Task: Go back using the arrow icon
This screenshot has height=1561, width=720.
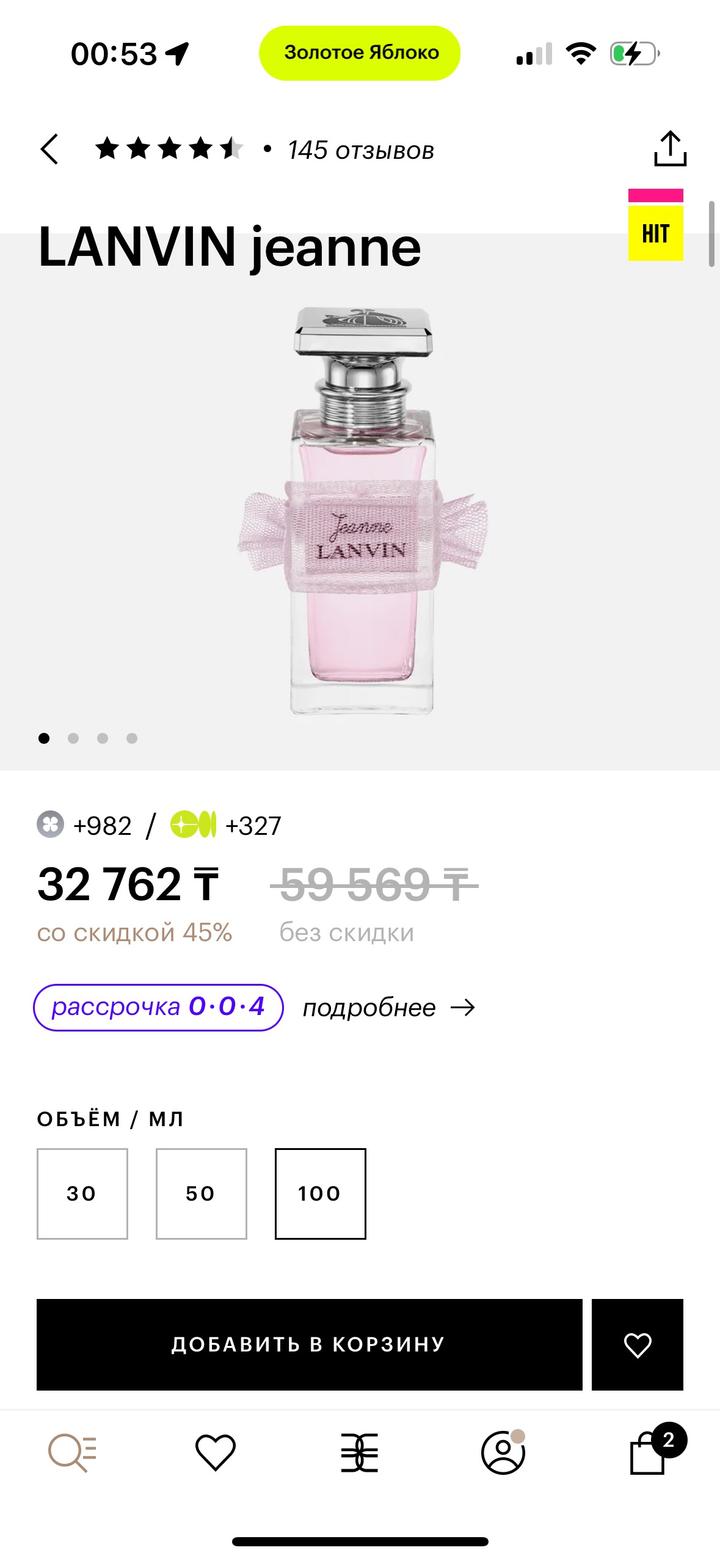Action: pos(49,150)
